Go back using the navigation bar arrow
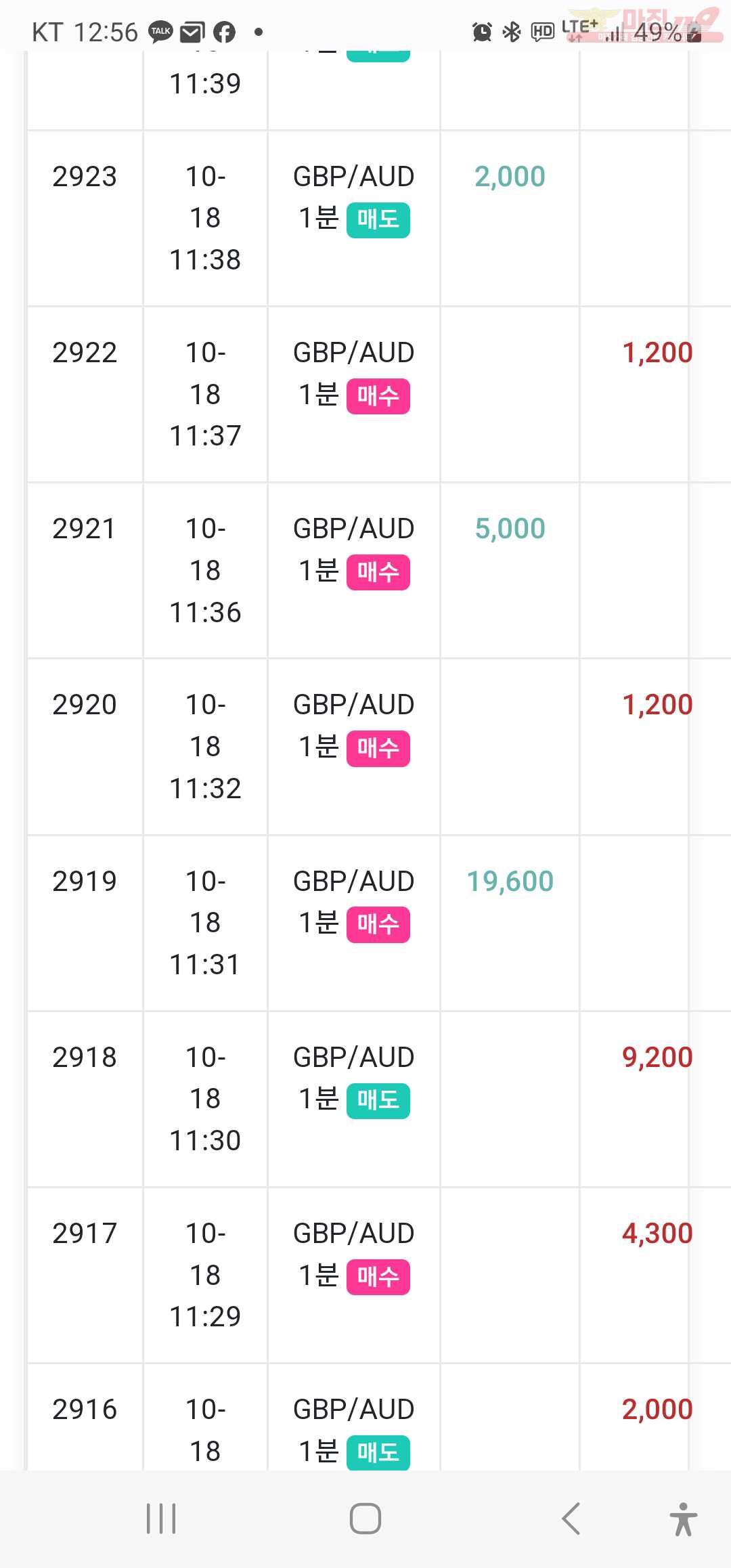Viewport: 731px width, 1568px height. 571,1518
